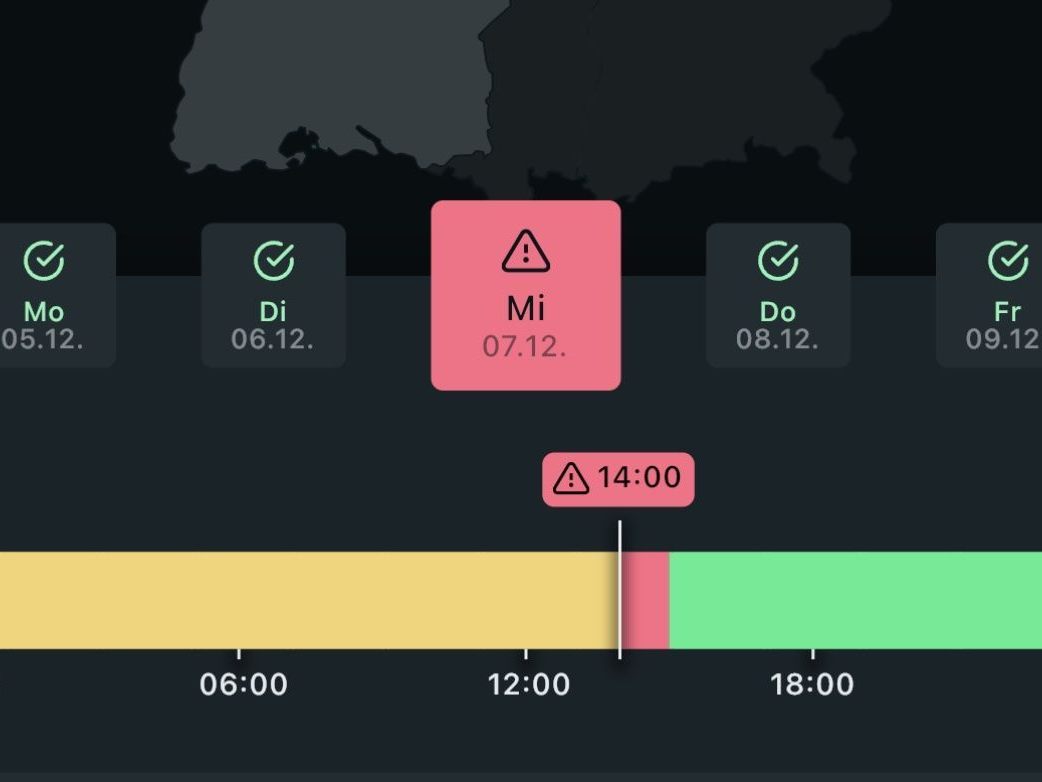The image size is (1042, 782).
Task: Switch to Tuesday 06.12.
Action: click(273, 295)
